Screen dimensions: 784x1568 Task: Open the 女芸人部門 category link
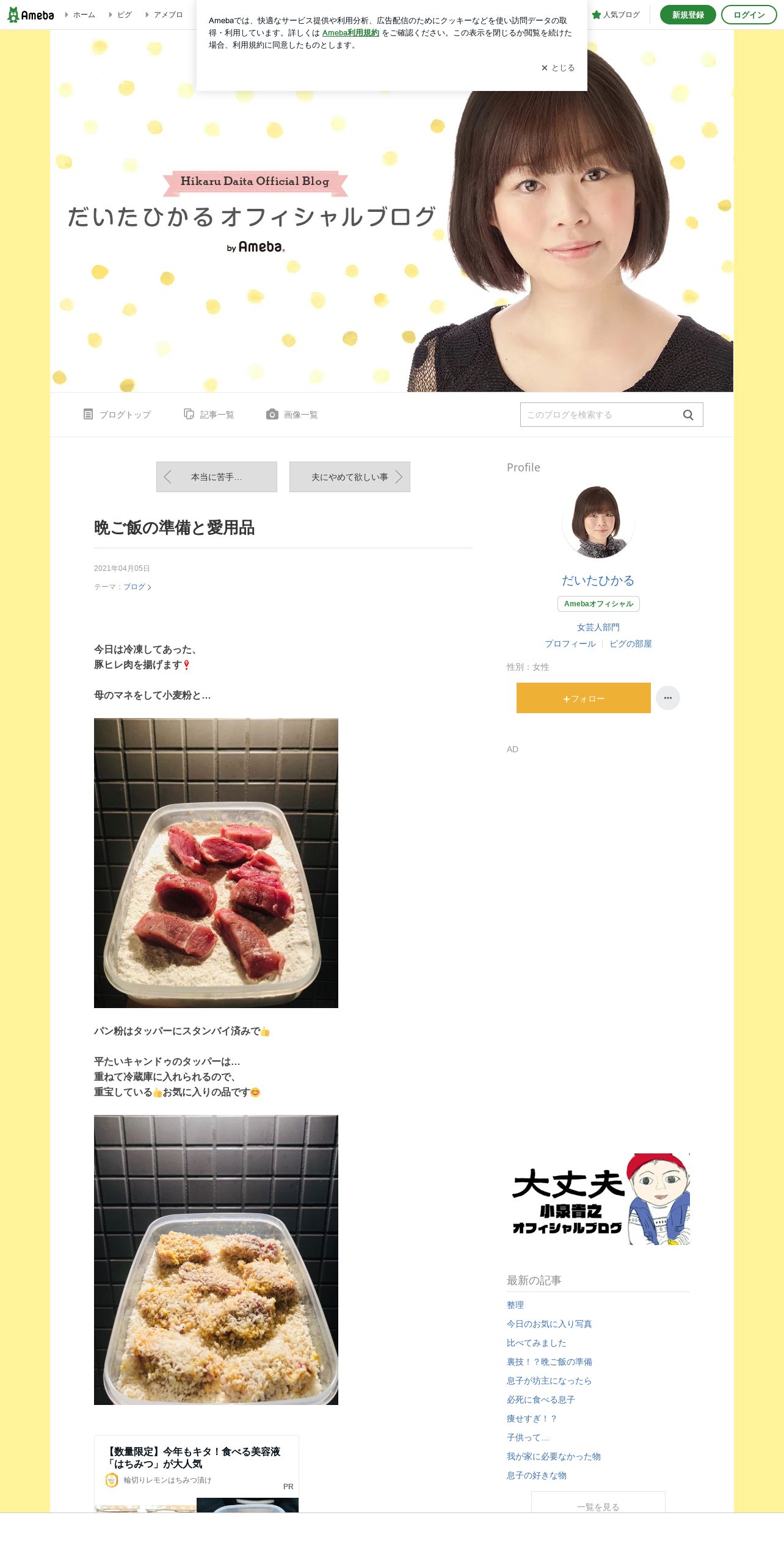pyautogui.click(x=598, y=627)
